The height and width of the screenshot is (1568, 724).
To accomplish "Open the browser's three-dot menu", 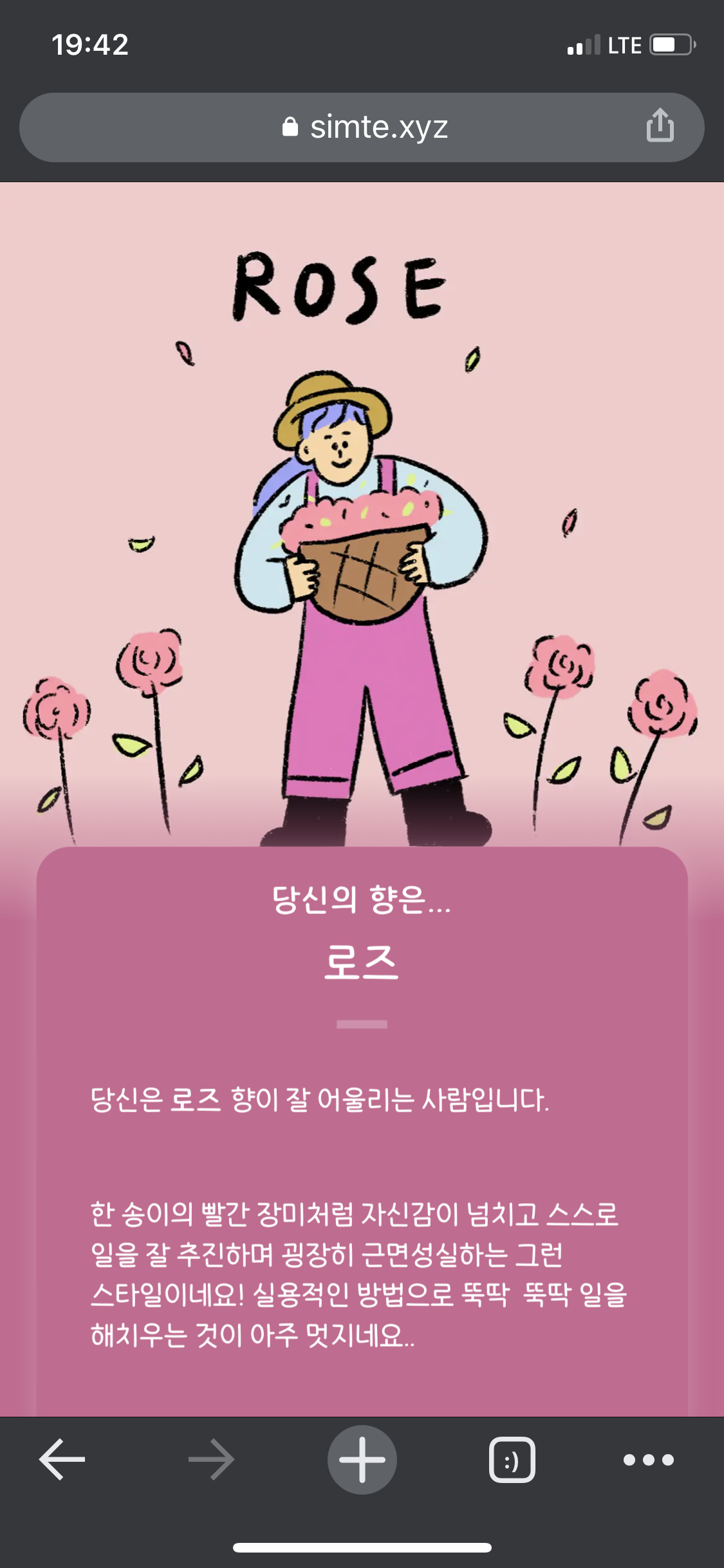I will [648, 1459].
